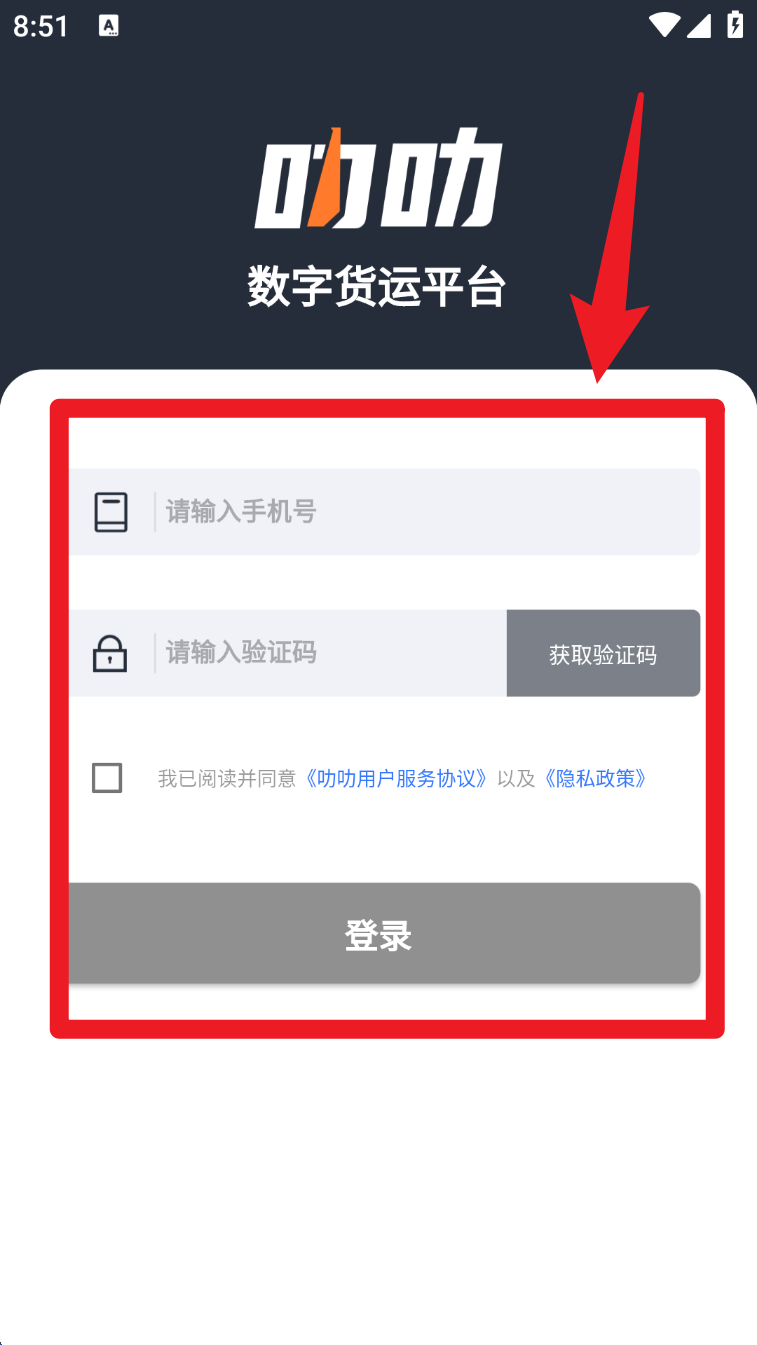This screenshot has width=757, height=1345.
Task: Open 《叻叻用户服务协议》 link
Action: coord(397,778)
